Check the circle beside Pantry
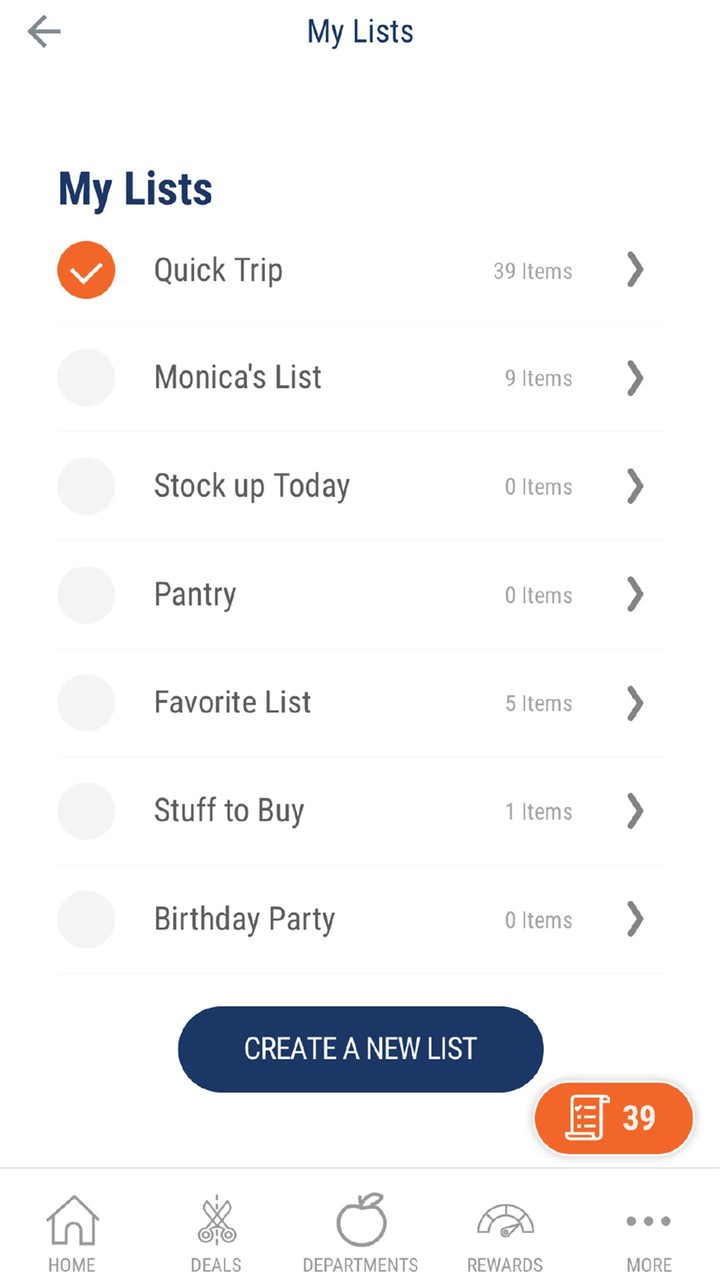Image resolution: width=720 pixels, height=1280 pixels. (x=86, y=594)
